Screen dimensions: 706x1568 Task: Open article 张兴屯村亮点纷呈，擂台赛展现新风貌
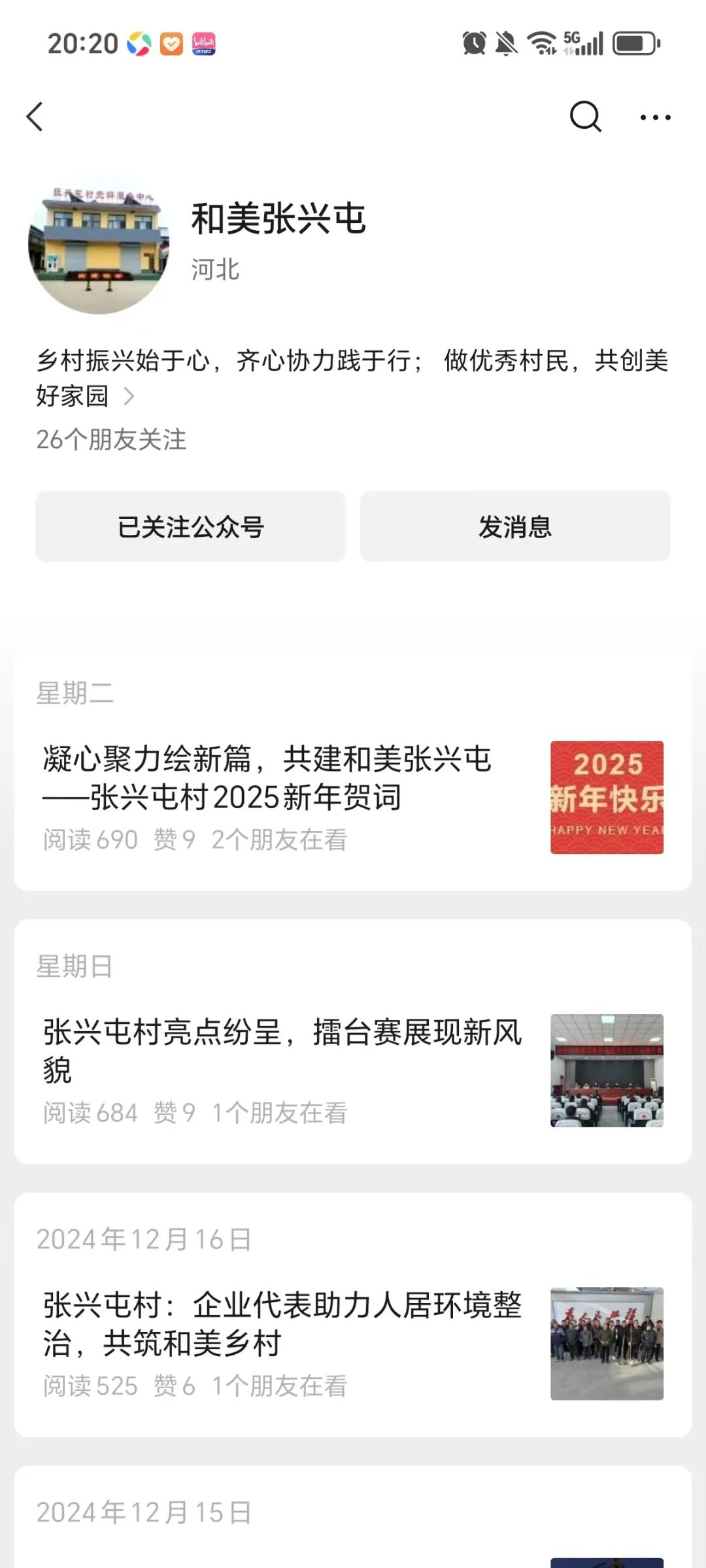click(282, 1051)
